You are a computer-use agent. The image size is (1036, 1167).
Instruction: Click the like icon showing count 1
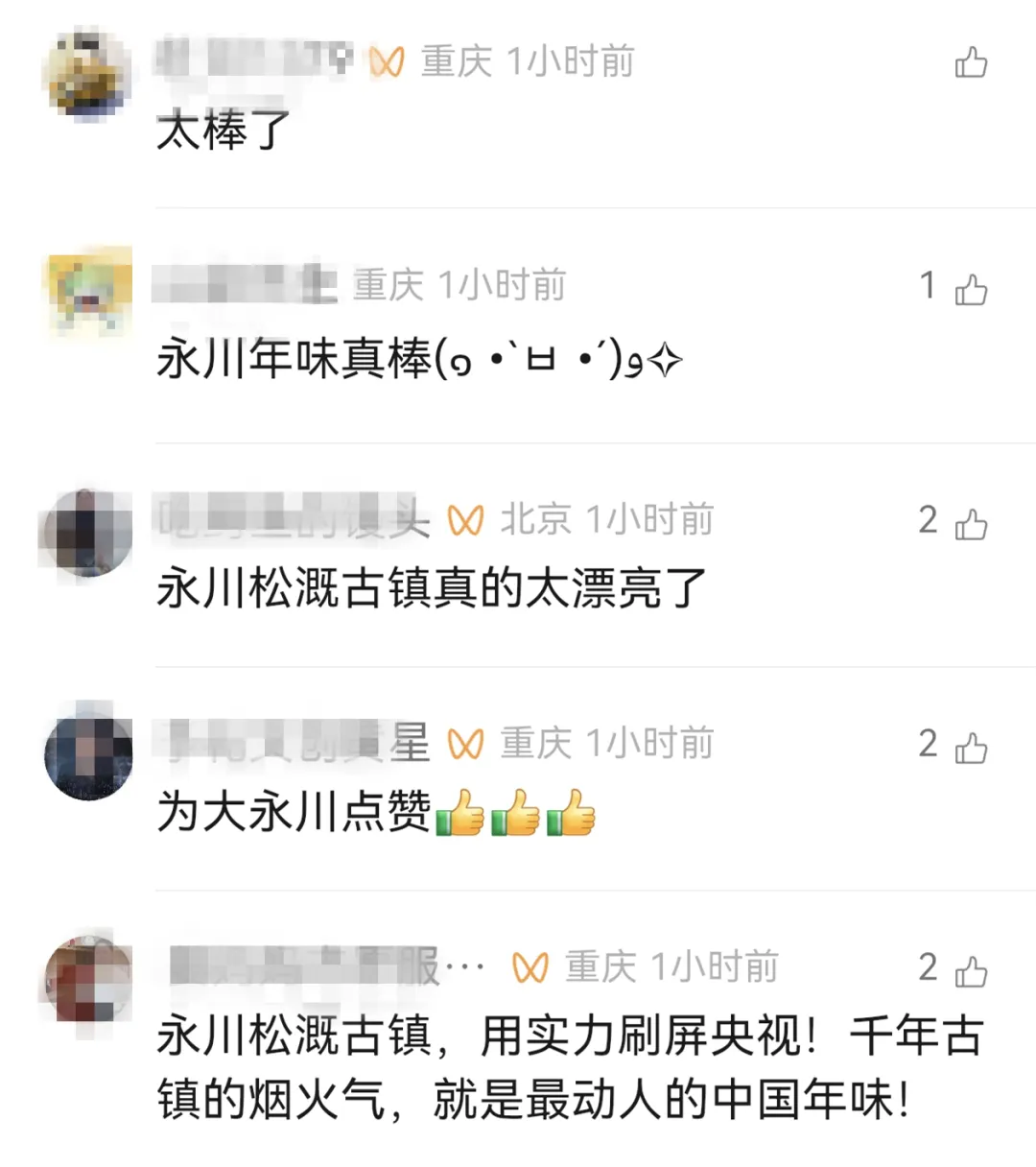point(972,286)
